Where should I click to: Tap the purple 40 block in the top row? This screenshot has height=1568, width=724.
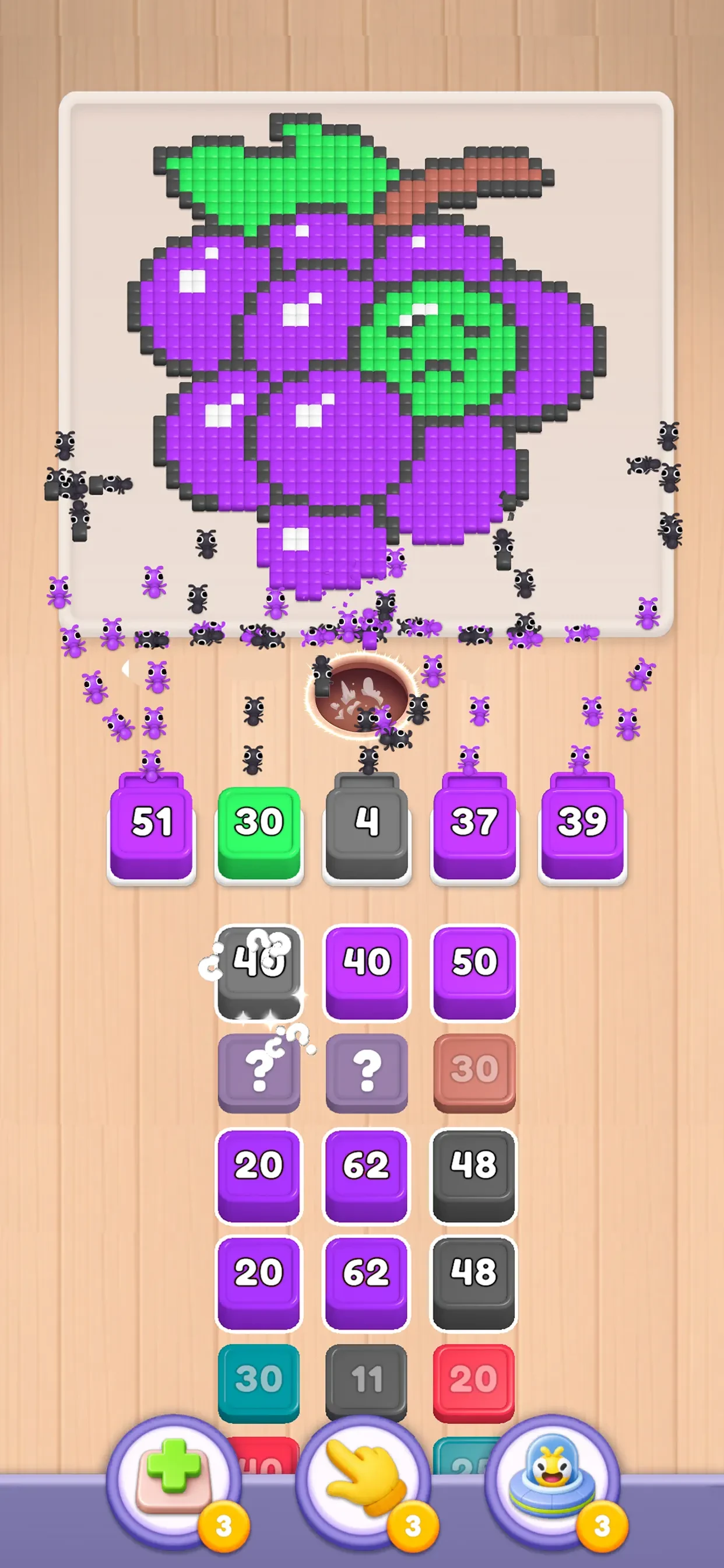pyautogui.click(x=366, y=971)
